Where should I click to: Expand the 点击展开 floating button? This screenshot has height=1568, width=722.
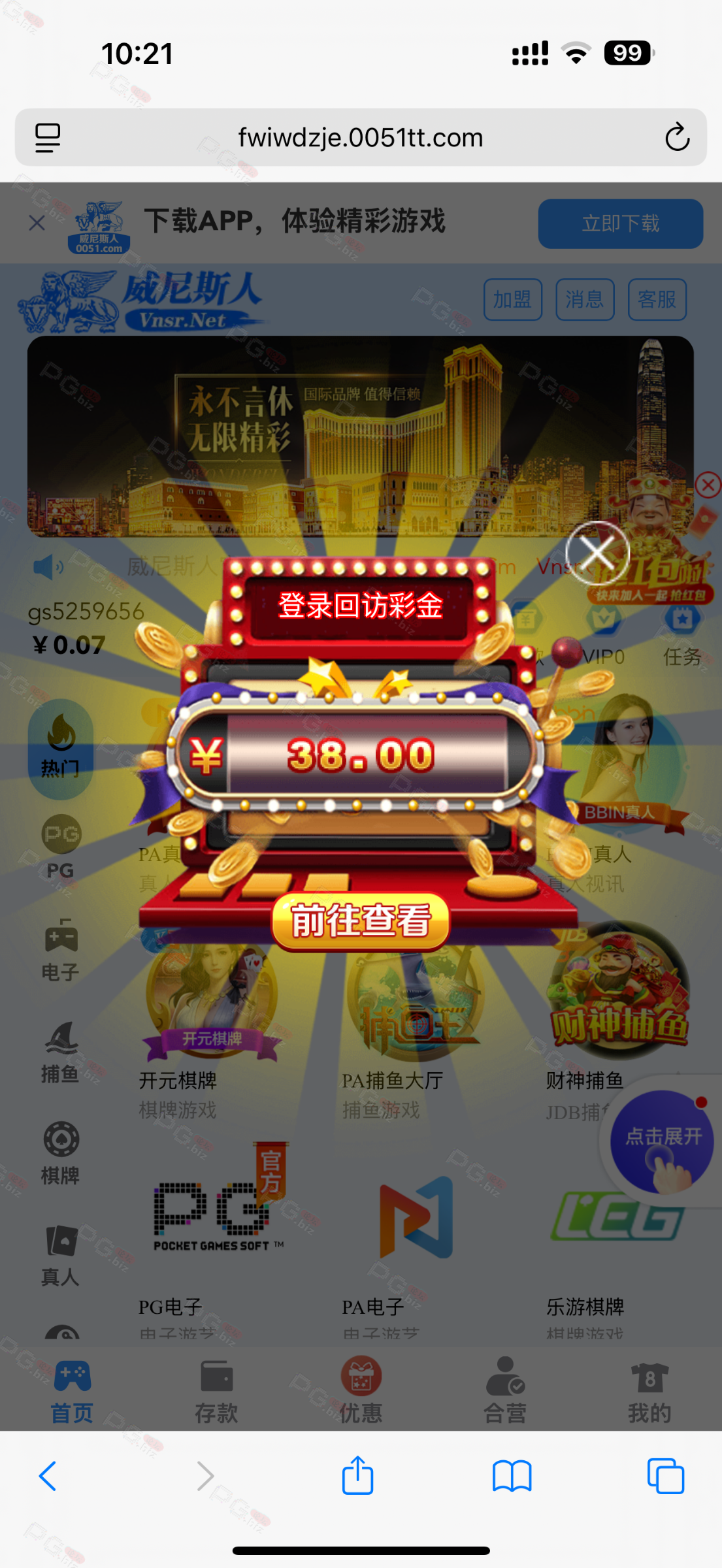(661, 1142)
